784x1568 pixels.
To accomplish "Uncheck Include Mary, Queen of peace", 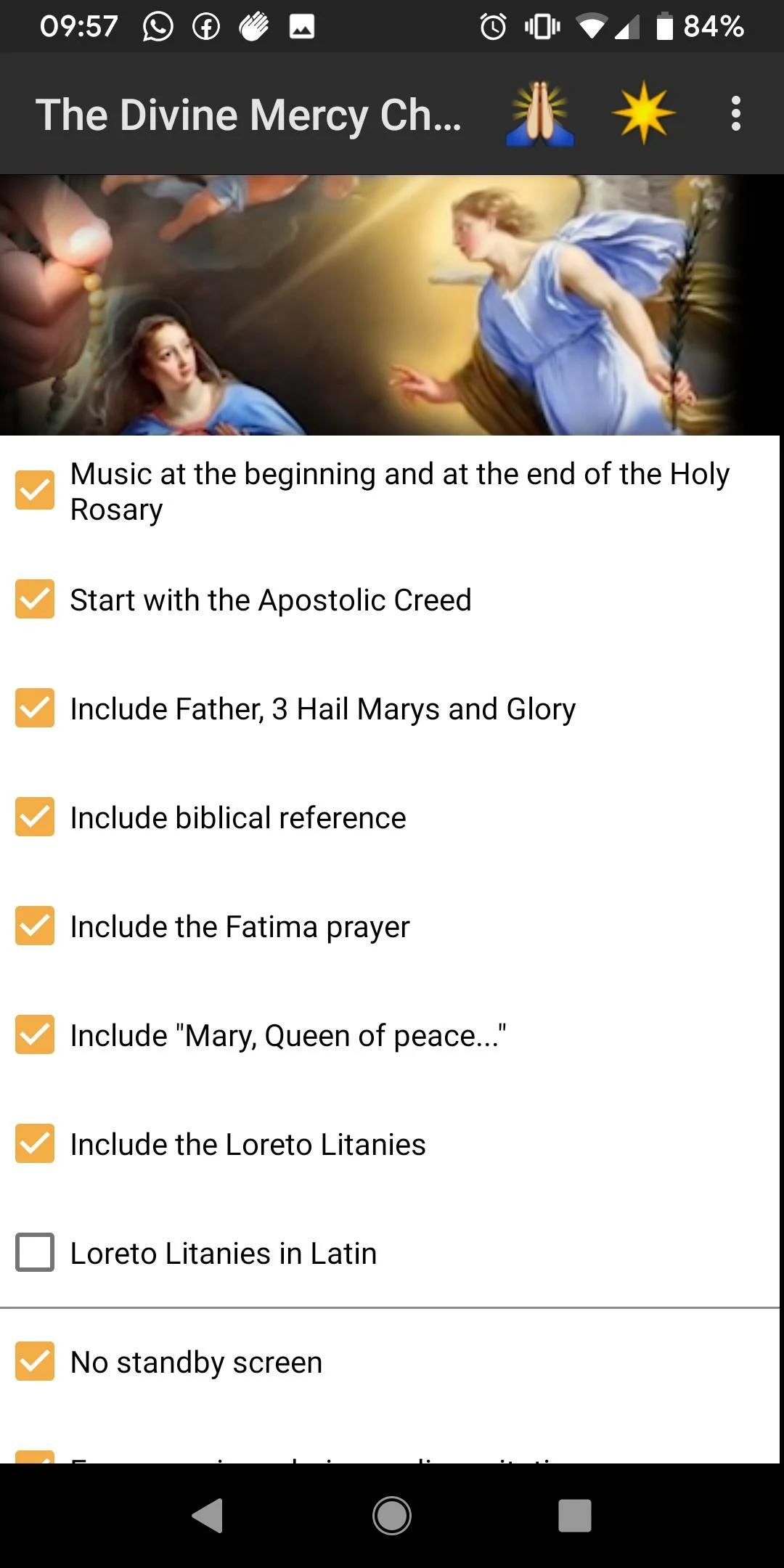I will click(x=34, y=1035).
